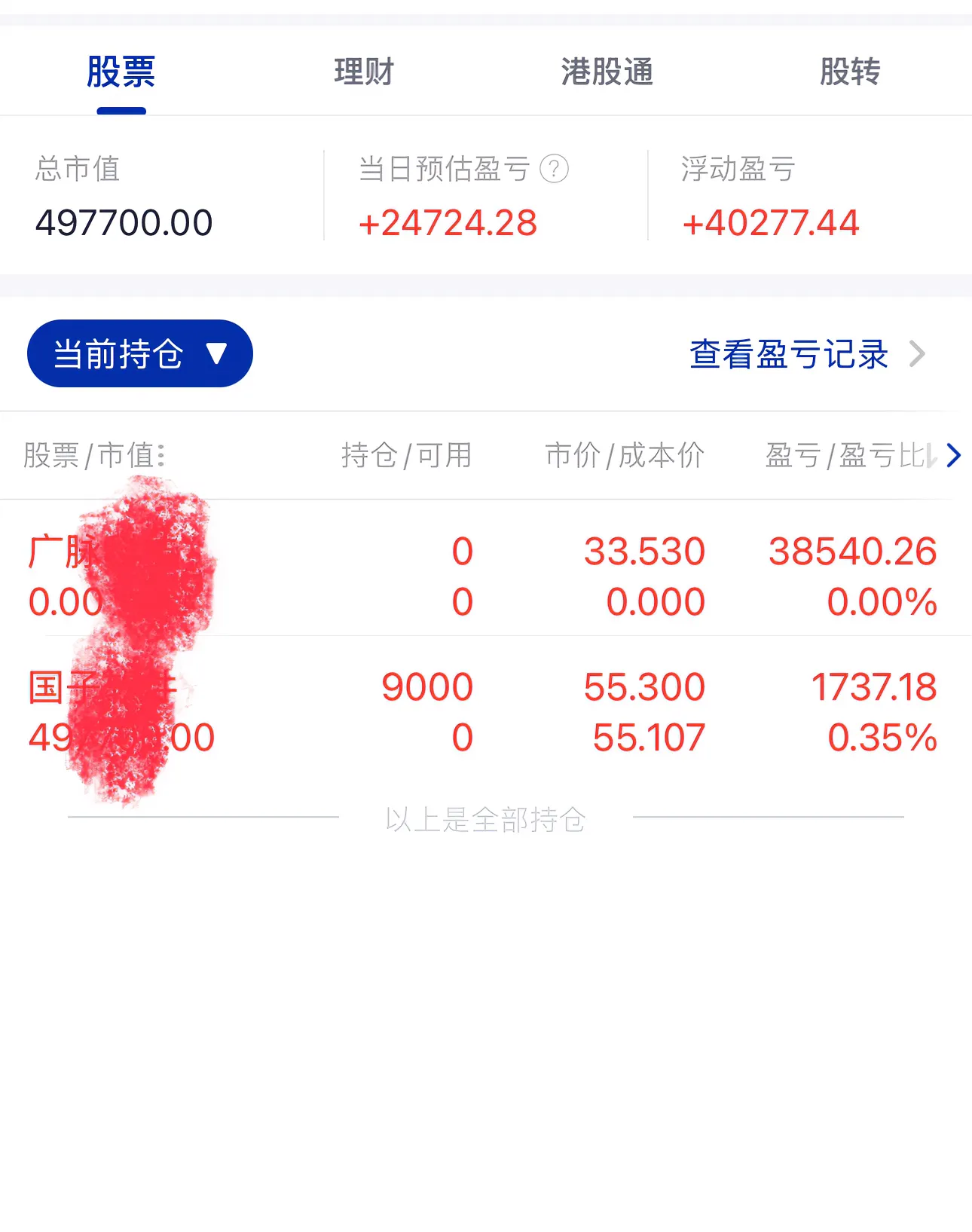Open the 当日预估盈亏 help question mark icon
Viewport: 972px width, 1232px height.
[x=555, y=170]
